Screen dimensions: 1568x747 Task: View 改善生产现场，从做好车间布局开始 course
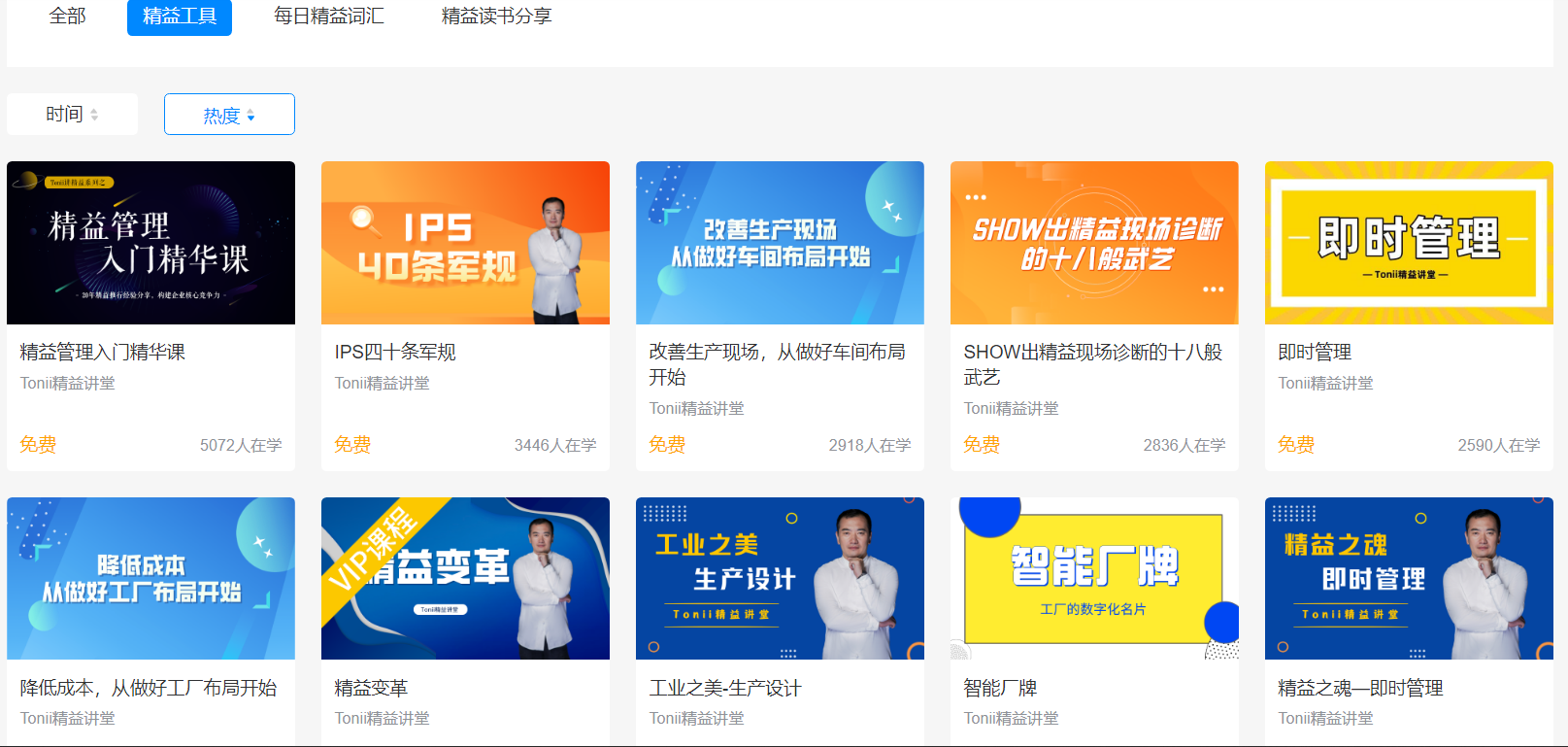click(x=780, y=244)
